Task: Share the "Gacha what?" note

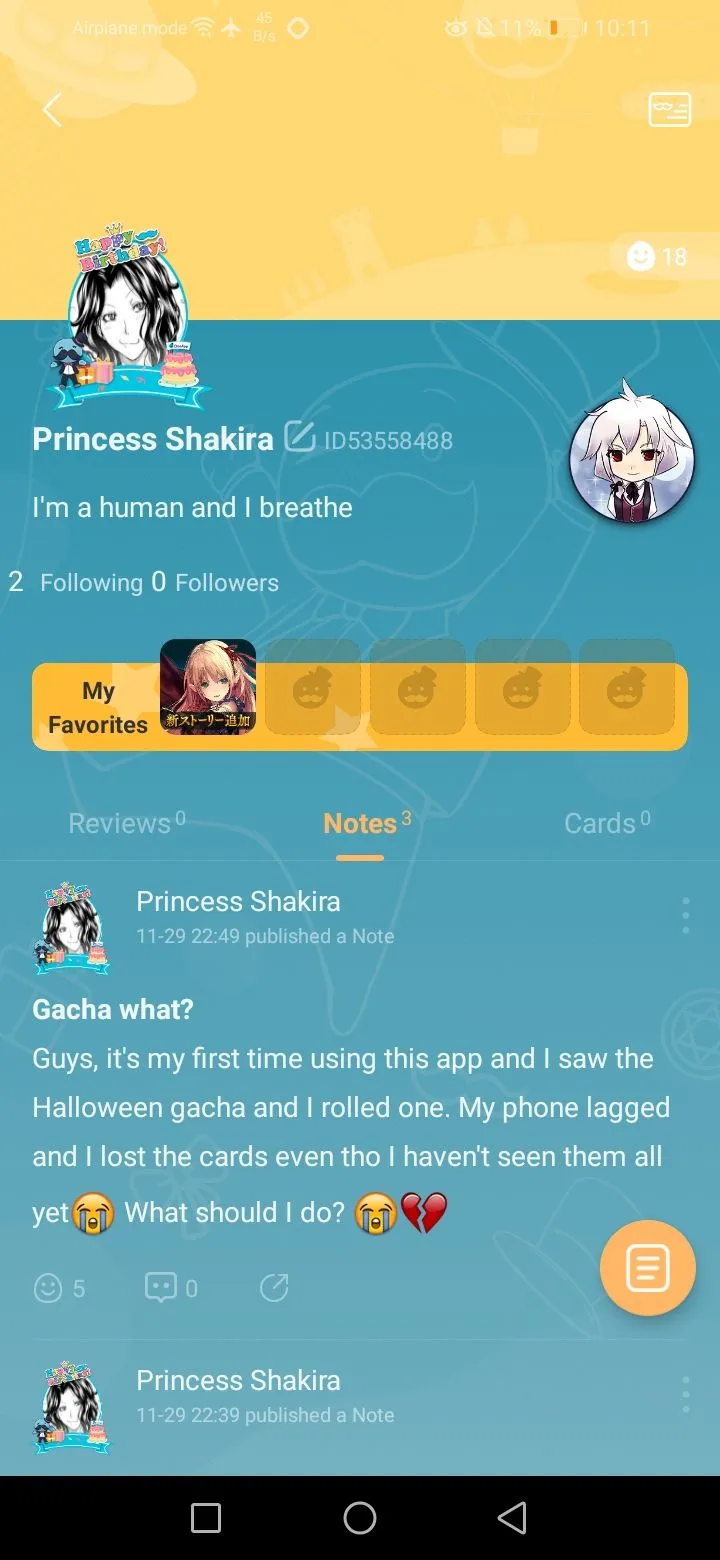Action: coord(274,1288)
